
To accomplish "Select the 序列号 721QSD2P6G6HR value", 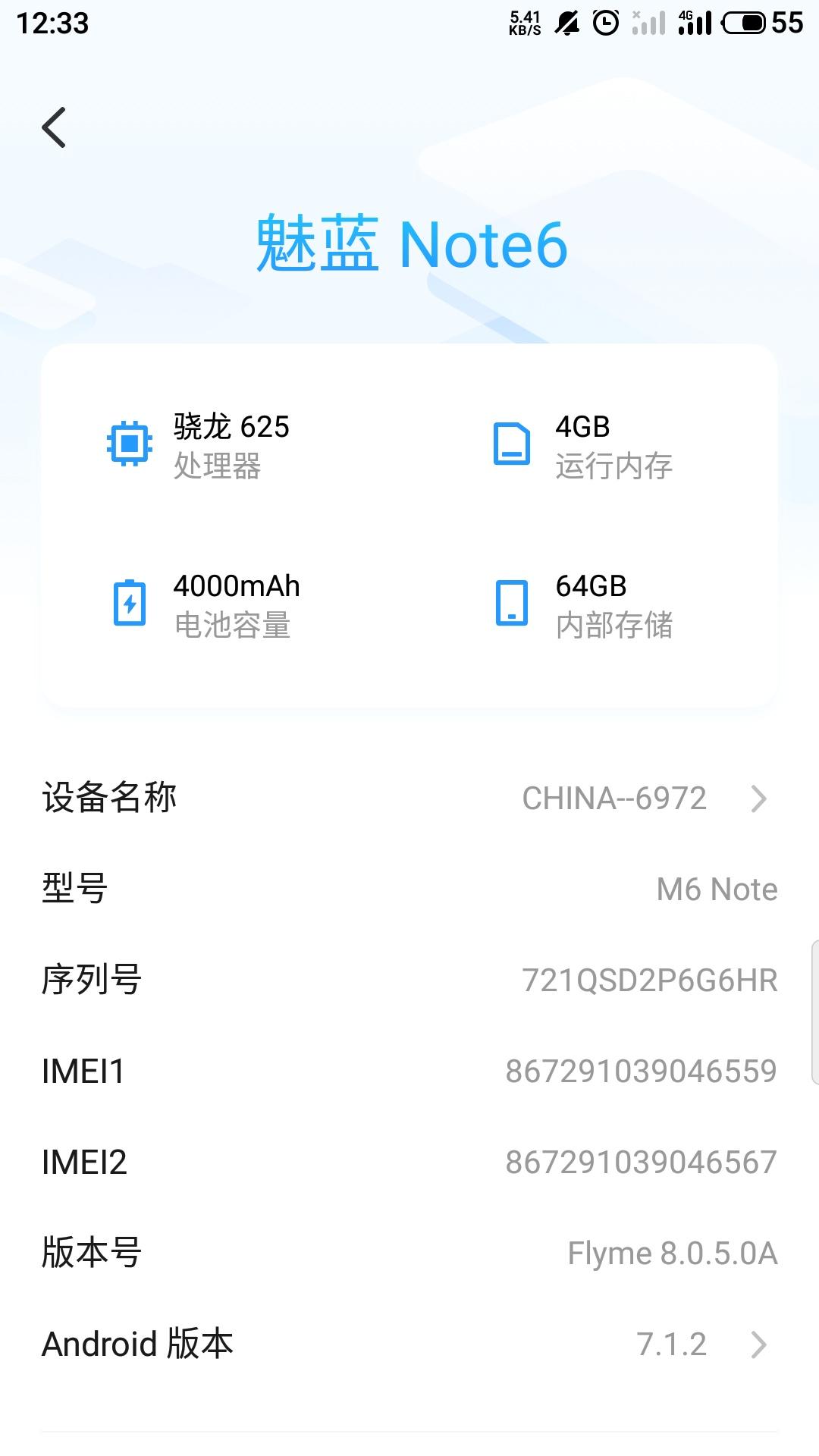I will 648,980.
